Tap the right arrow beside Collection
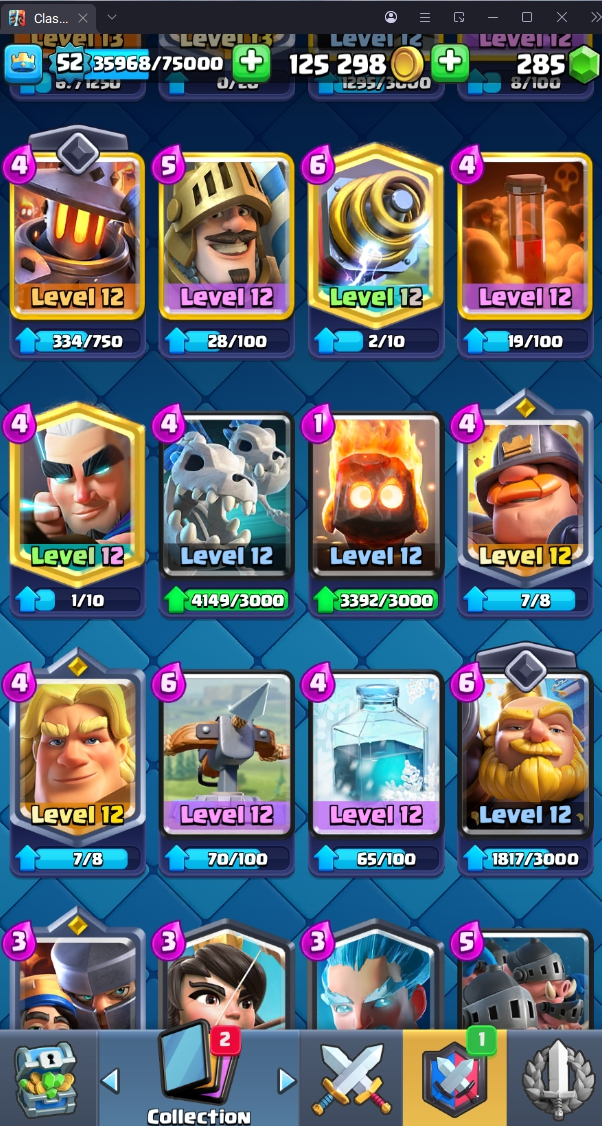The height and width of the screenshot is (1126, 602). point(287,1080)
